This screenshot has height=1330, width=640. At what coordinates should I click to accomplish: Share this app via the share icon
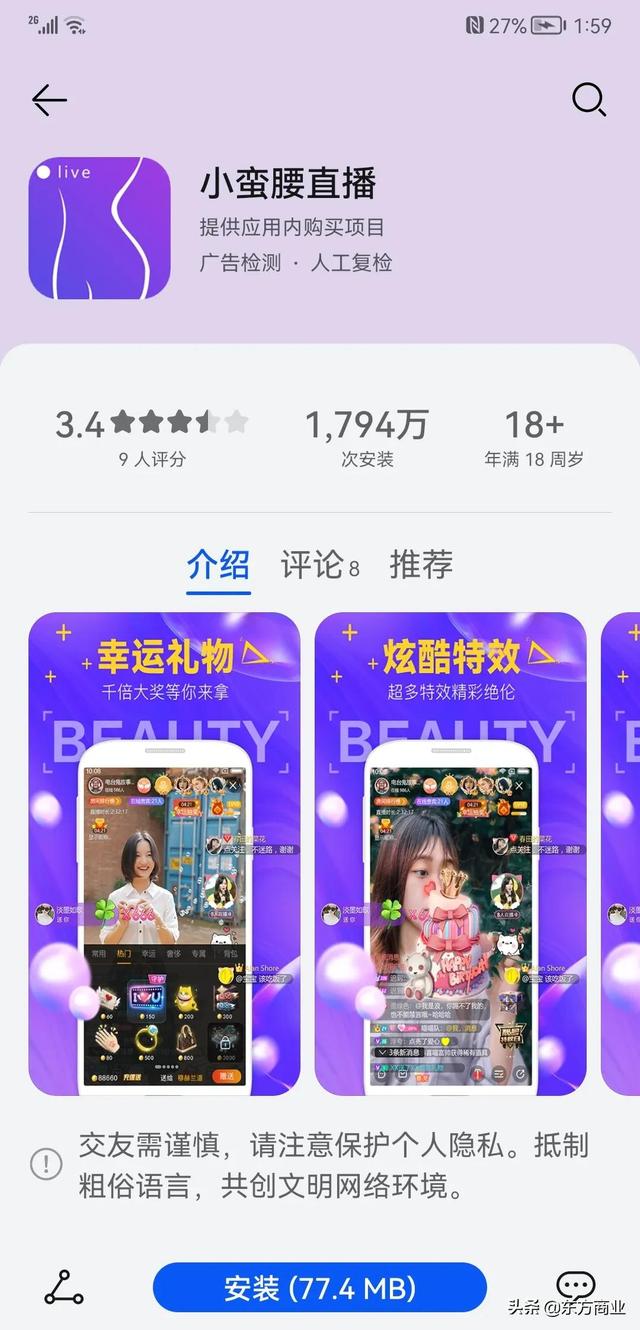point(64,1287)
